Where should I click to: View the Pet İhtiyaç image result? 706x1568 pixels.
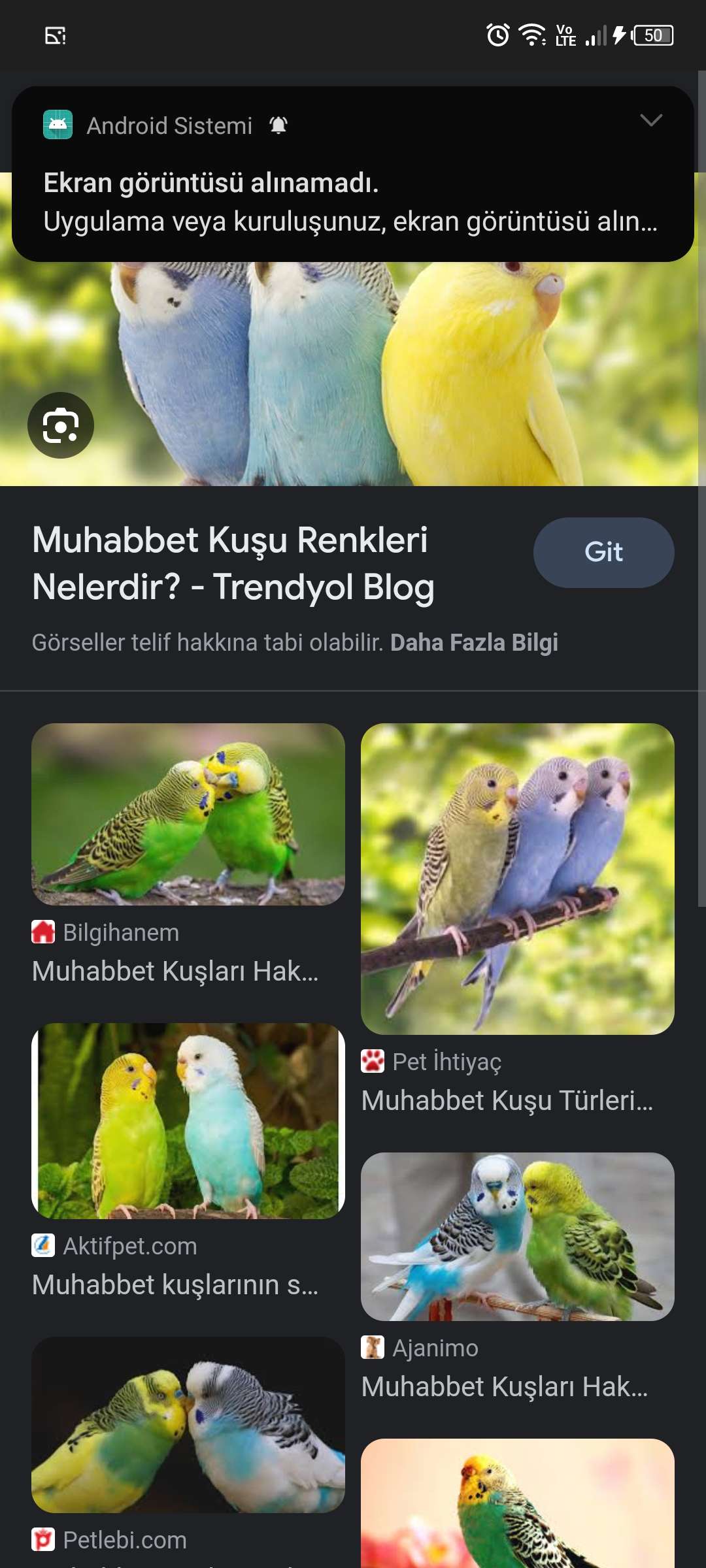click(x=517, y=879)
